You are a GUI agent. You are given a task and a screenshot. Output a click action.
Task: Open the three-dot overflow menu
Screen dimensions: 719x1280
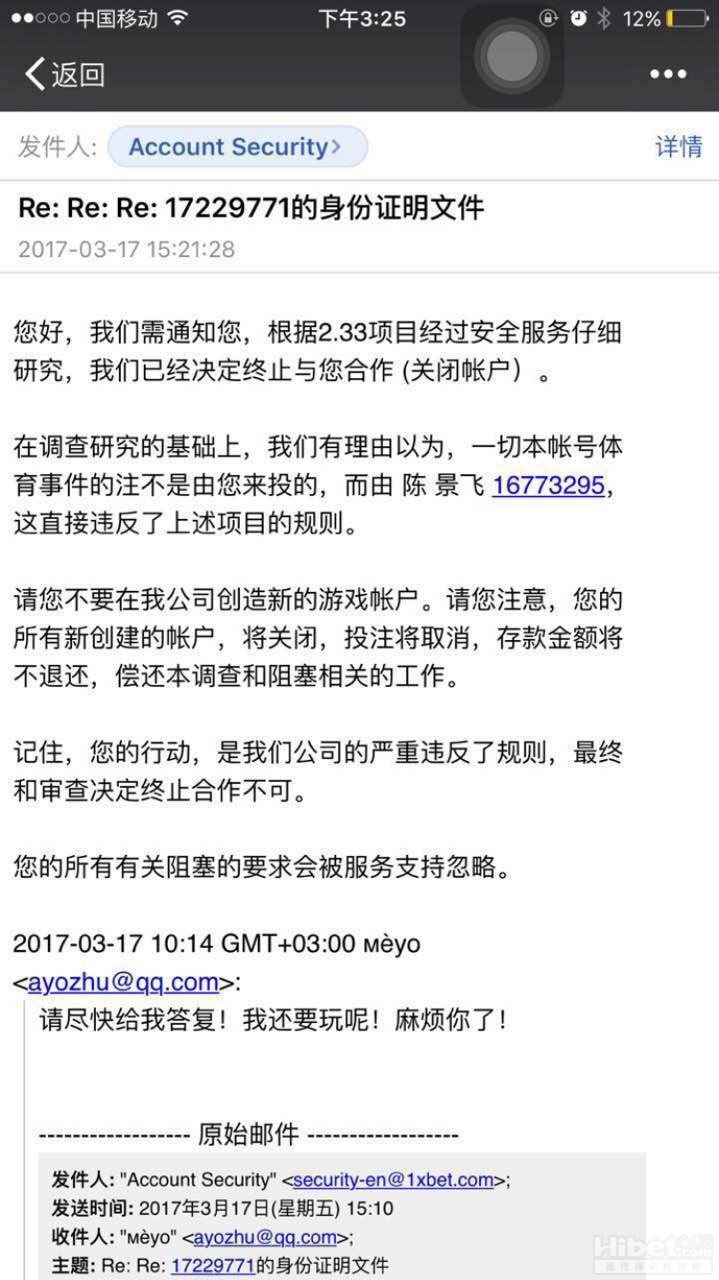tap(668, 74)
